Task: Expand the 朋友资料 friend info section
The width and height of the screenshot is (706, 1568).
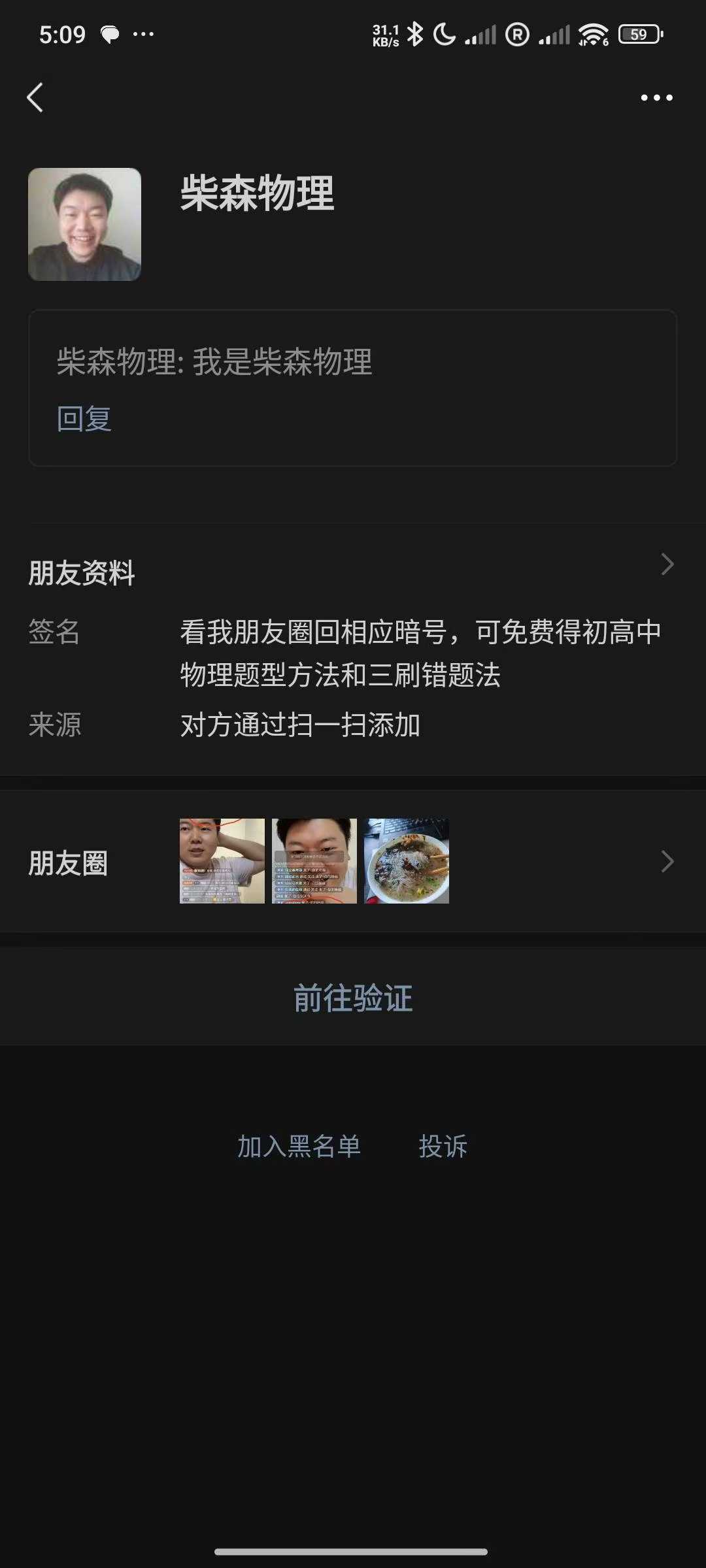Action: click(x=667, y=563)
